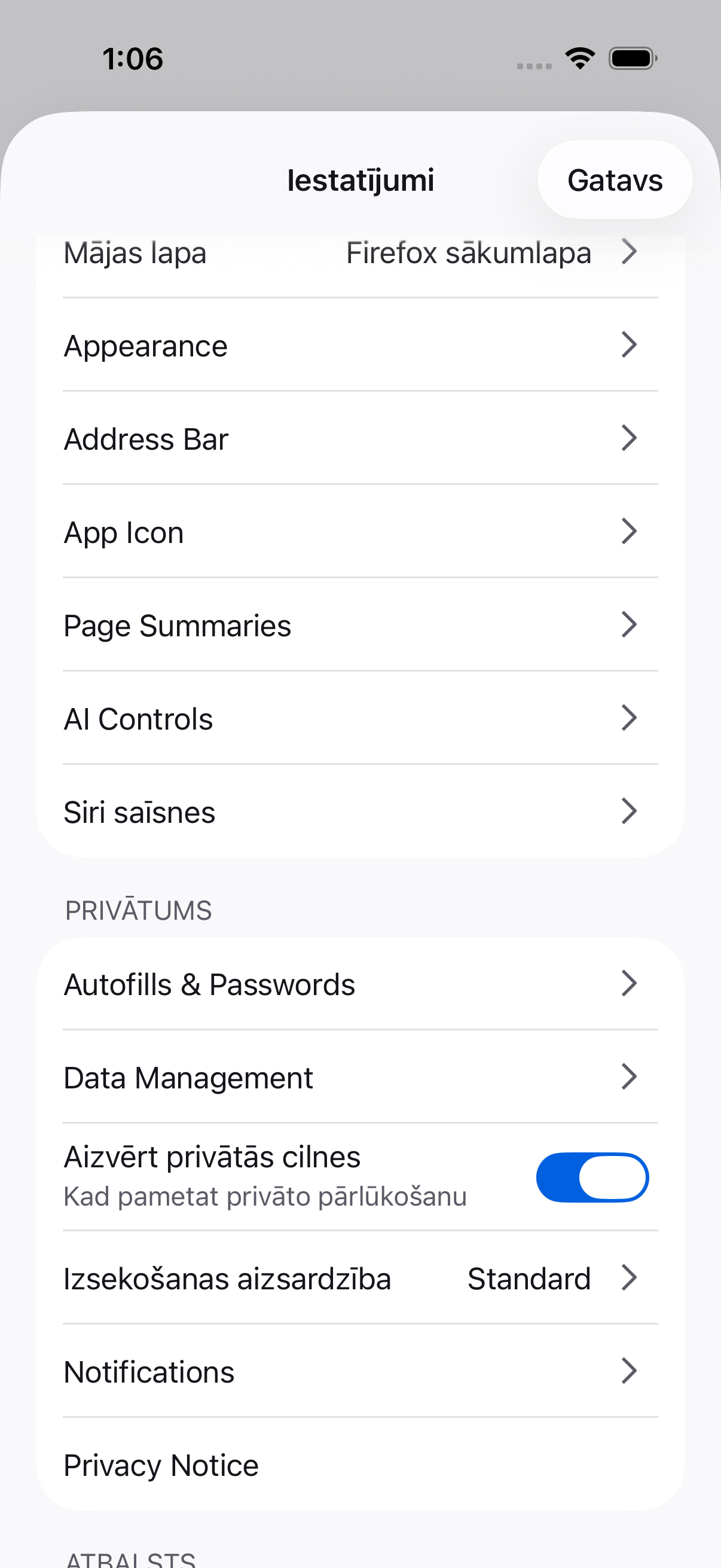Open Page Summaries settings

click(360, 624)
